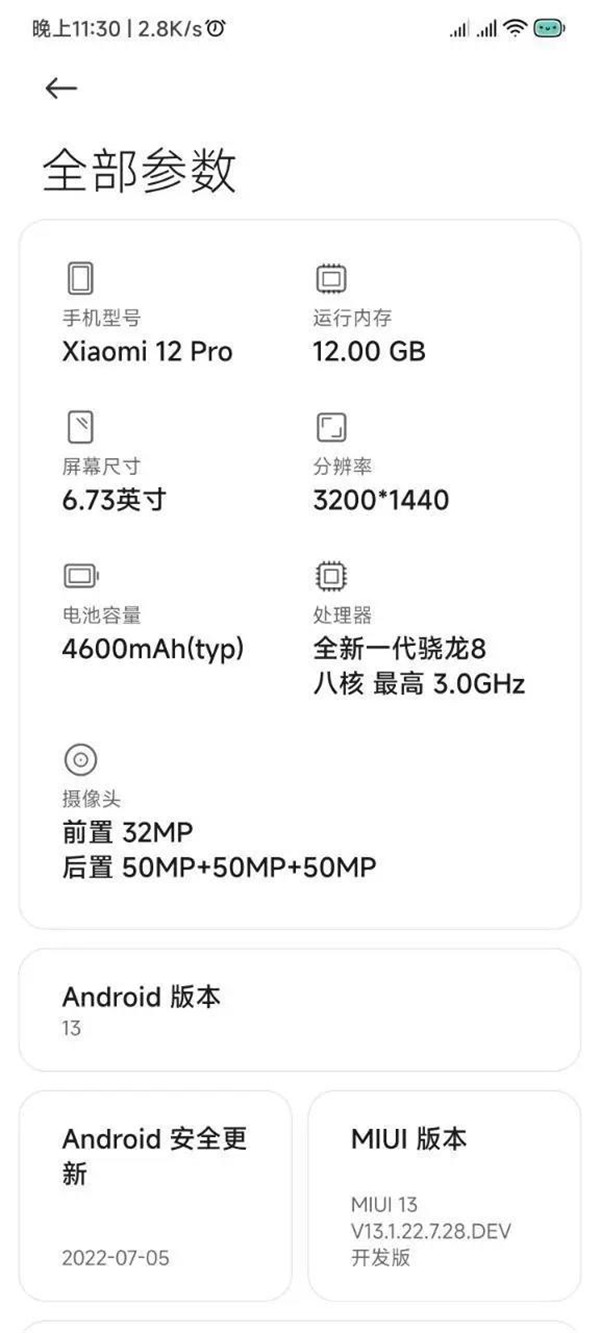Open the Android 版本 card
600x1333 pixels.
[299, 1010]
